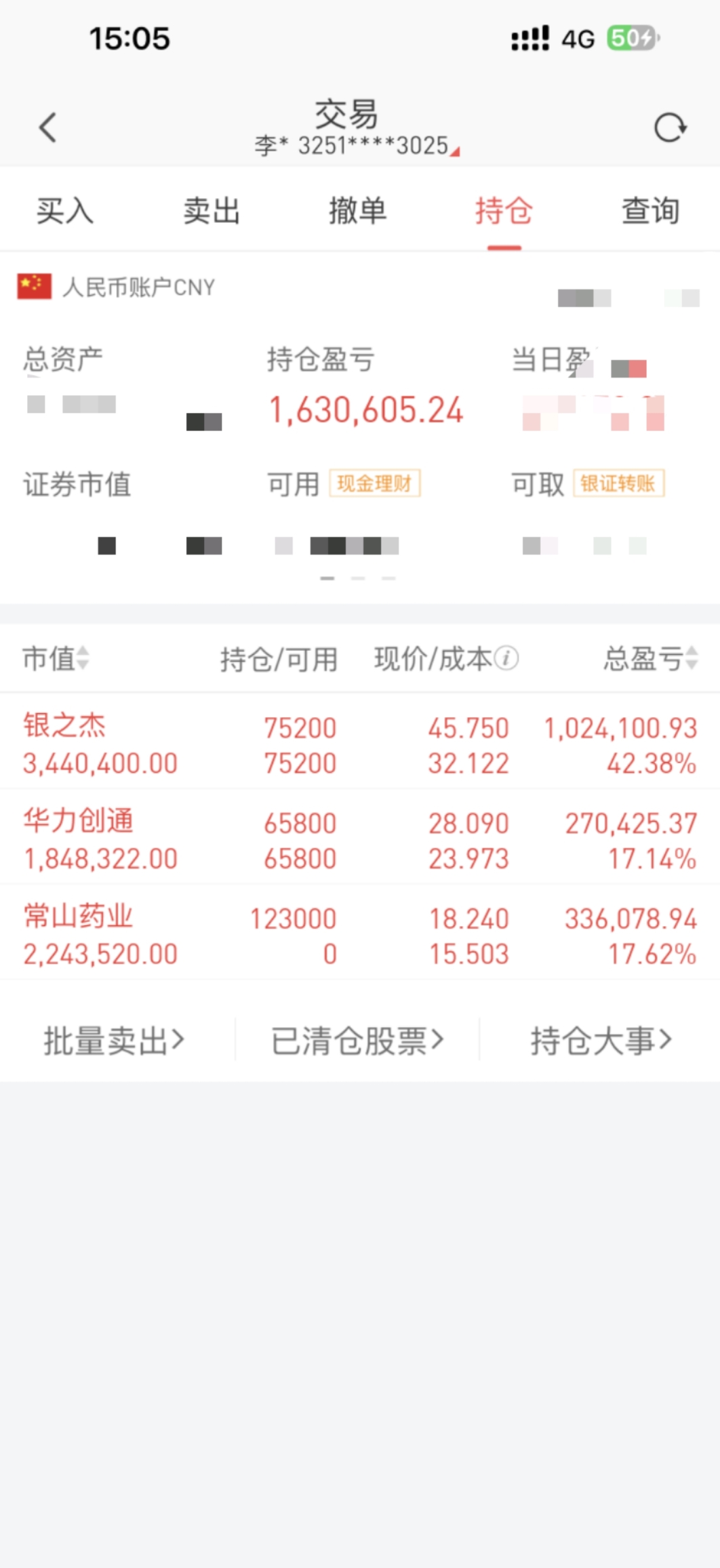
Task: Click the sort arrows beside 市值
Action: click(81, 658)
